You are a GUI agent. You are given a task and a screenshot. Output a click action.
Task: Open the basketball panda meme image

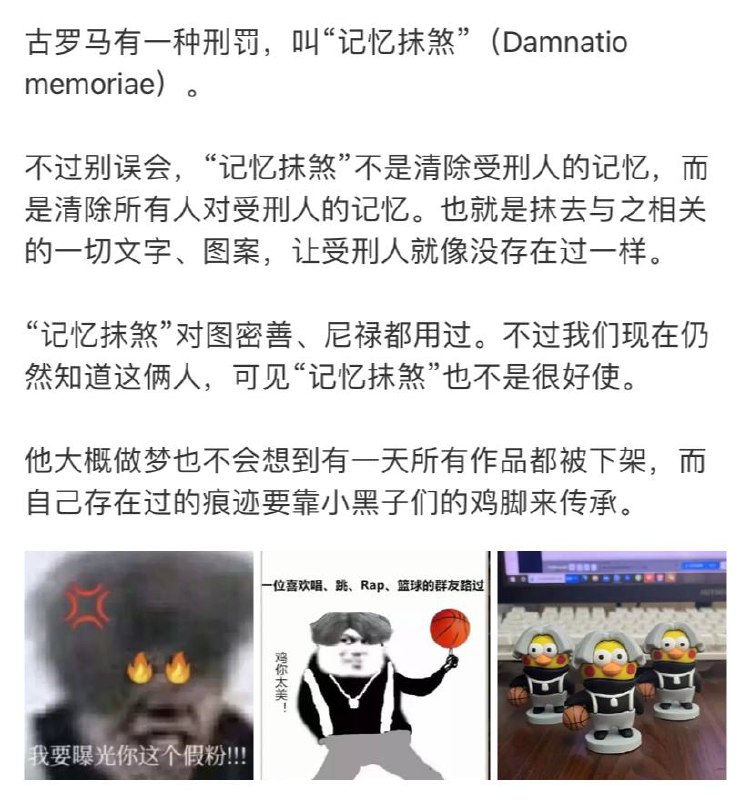tap(375, 665)
